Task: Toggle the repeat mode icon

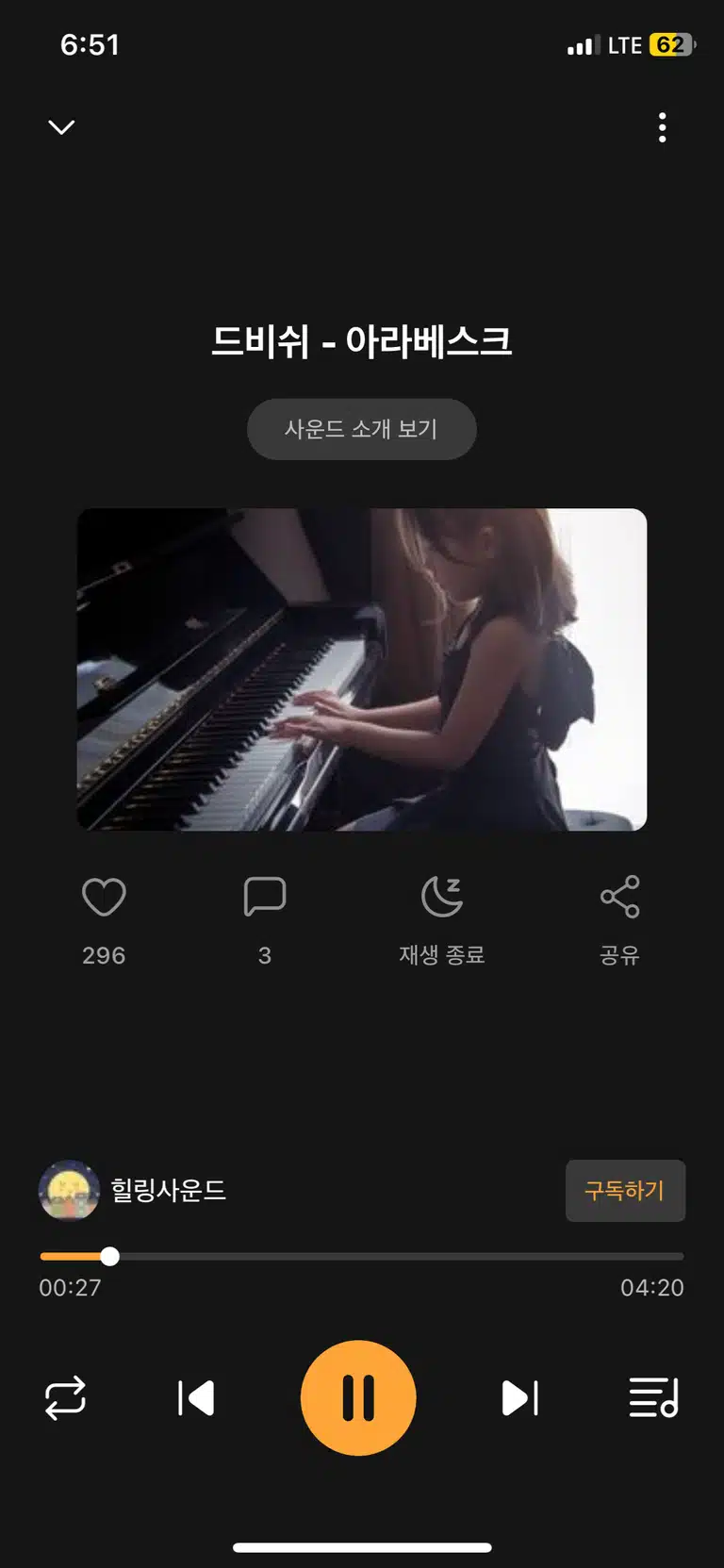Action: coord(65,1398)
